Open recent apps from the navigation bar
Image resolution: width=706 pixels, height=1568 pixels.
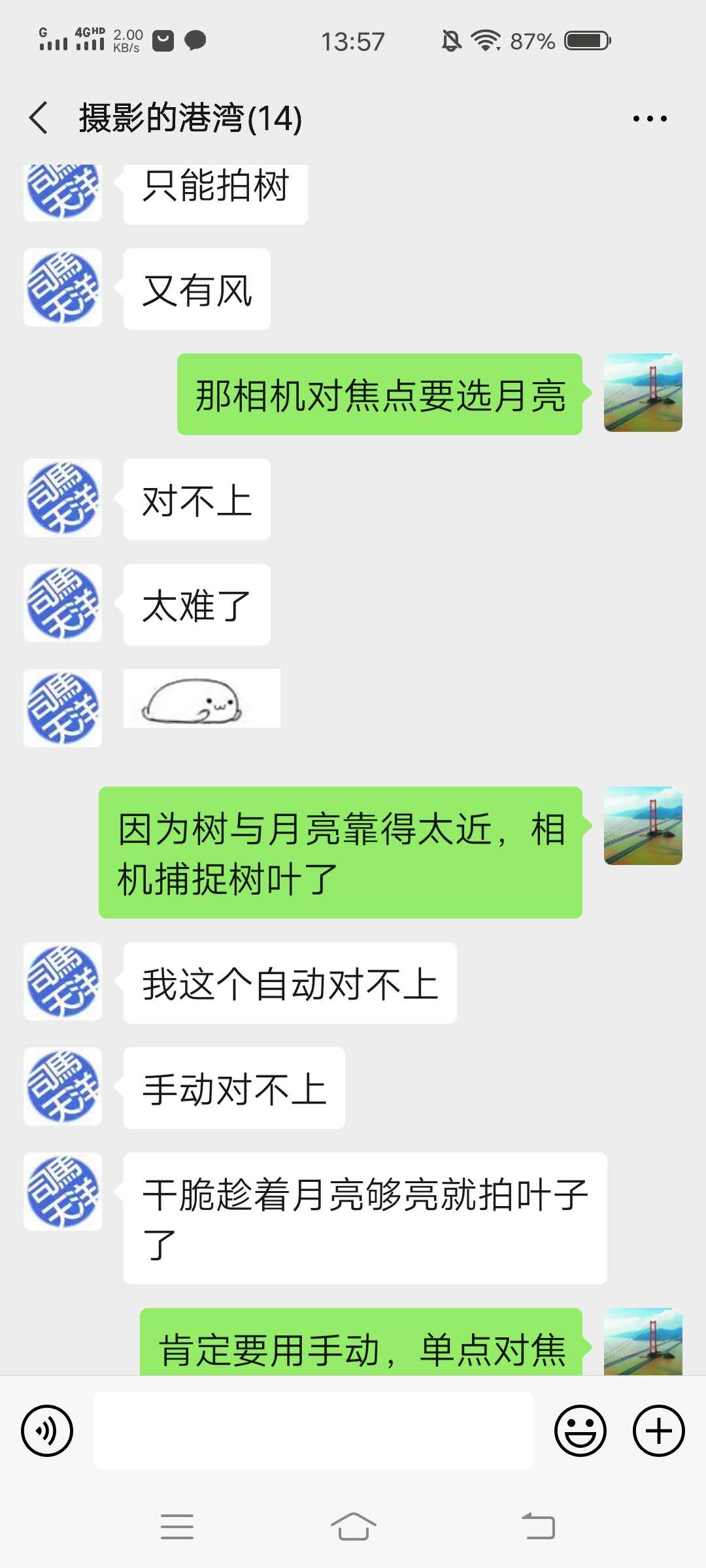click(177, 1527)
